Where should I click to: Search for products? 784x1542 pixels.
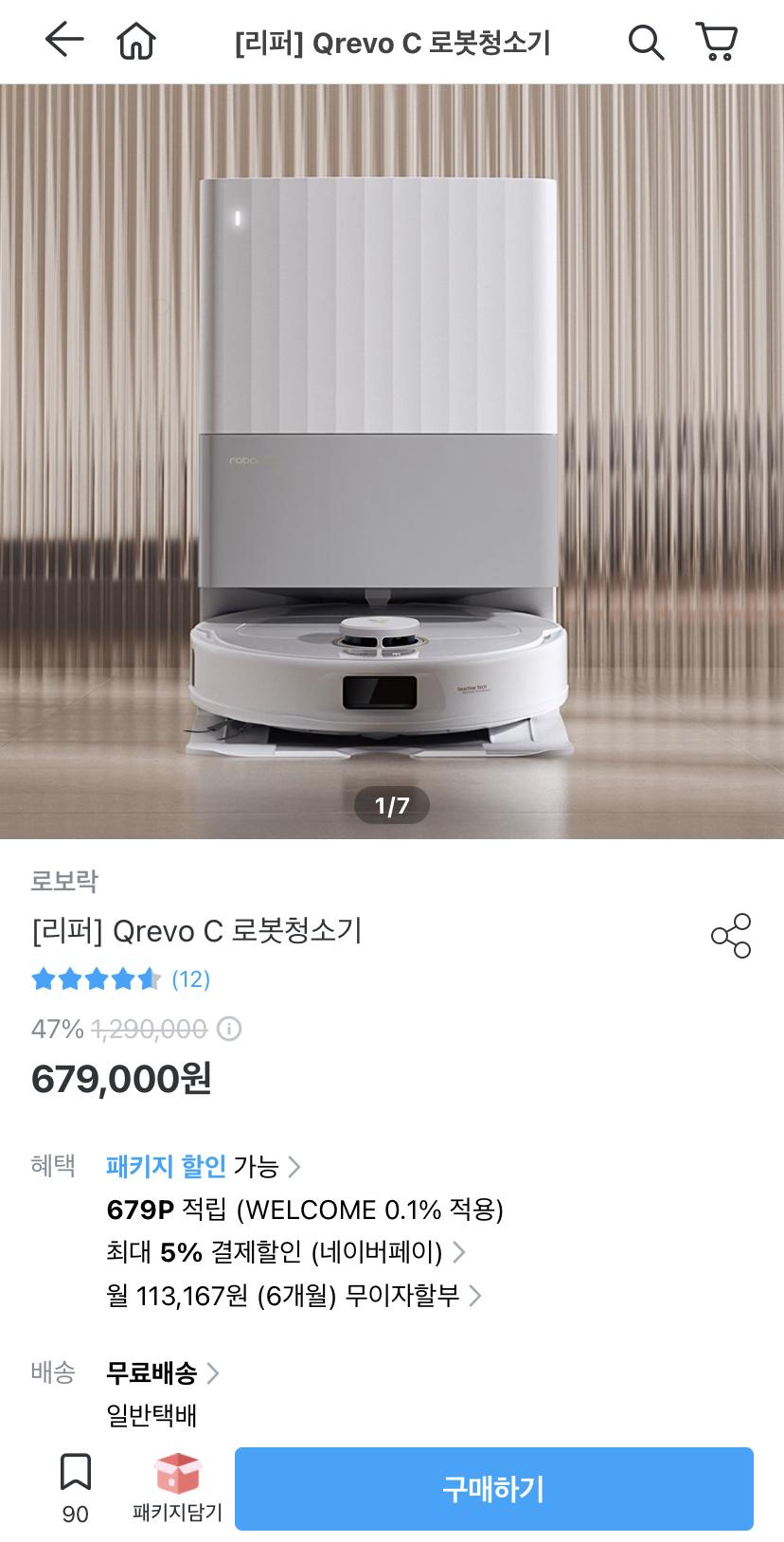[646, 42]
